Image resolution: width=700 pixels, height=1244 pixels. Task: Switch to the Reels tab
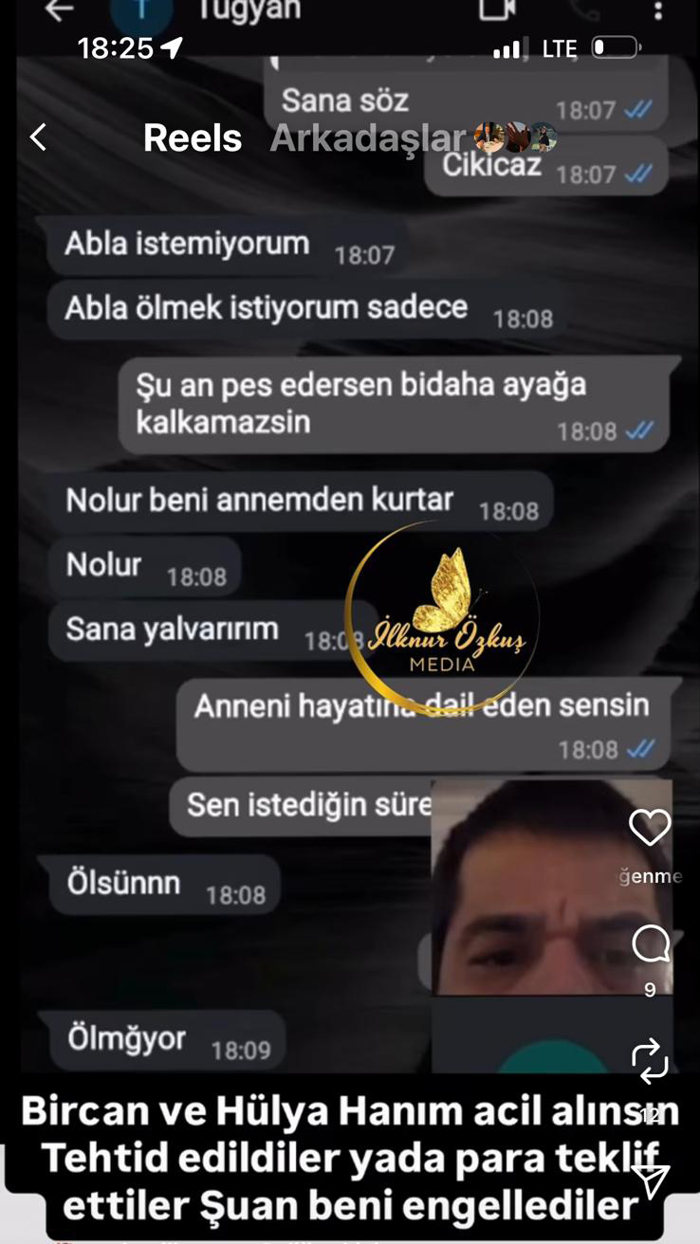(192, 138)
